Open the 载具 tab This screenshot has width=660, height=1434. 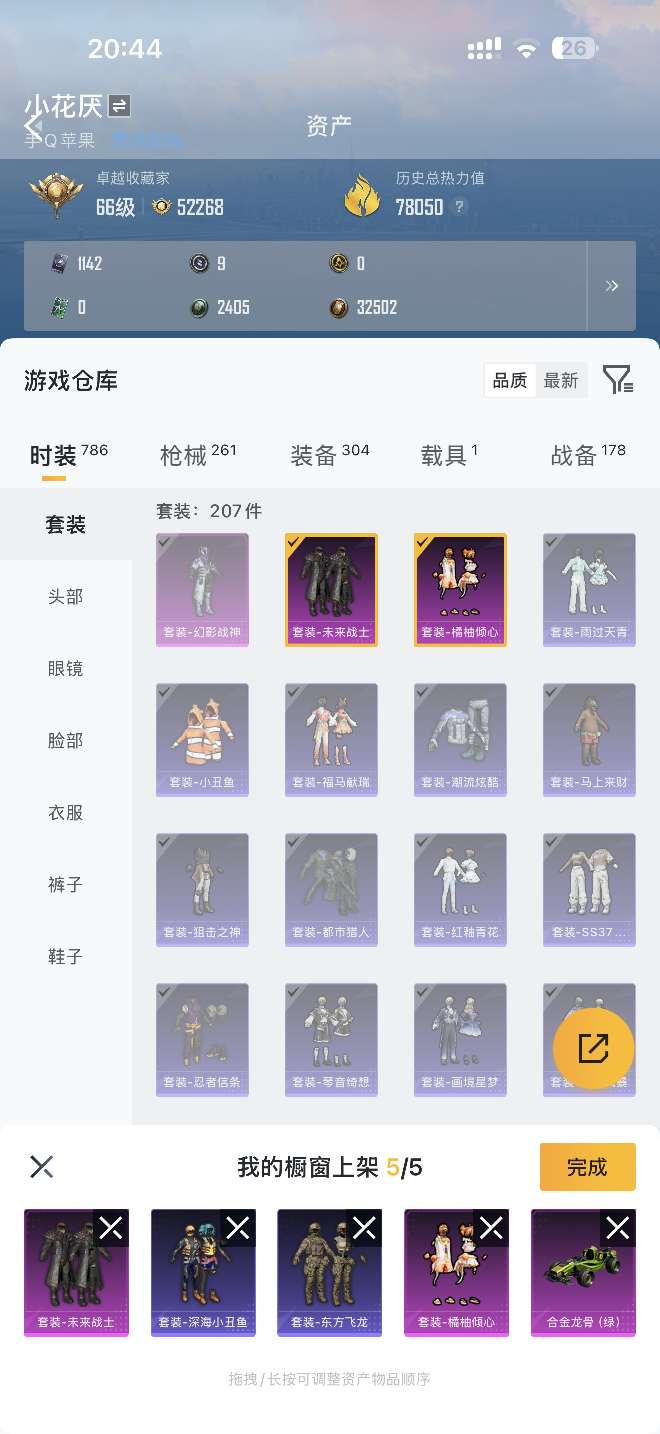point(448,456)
